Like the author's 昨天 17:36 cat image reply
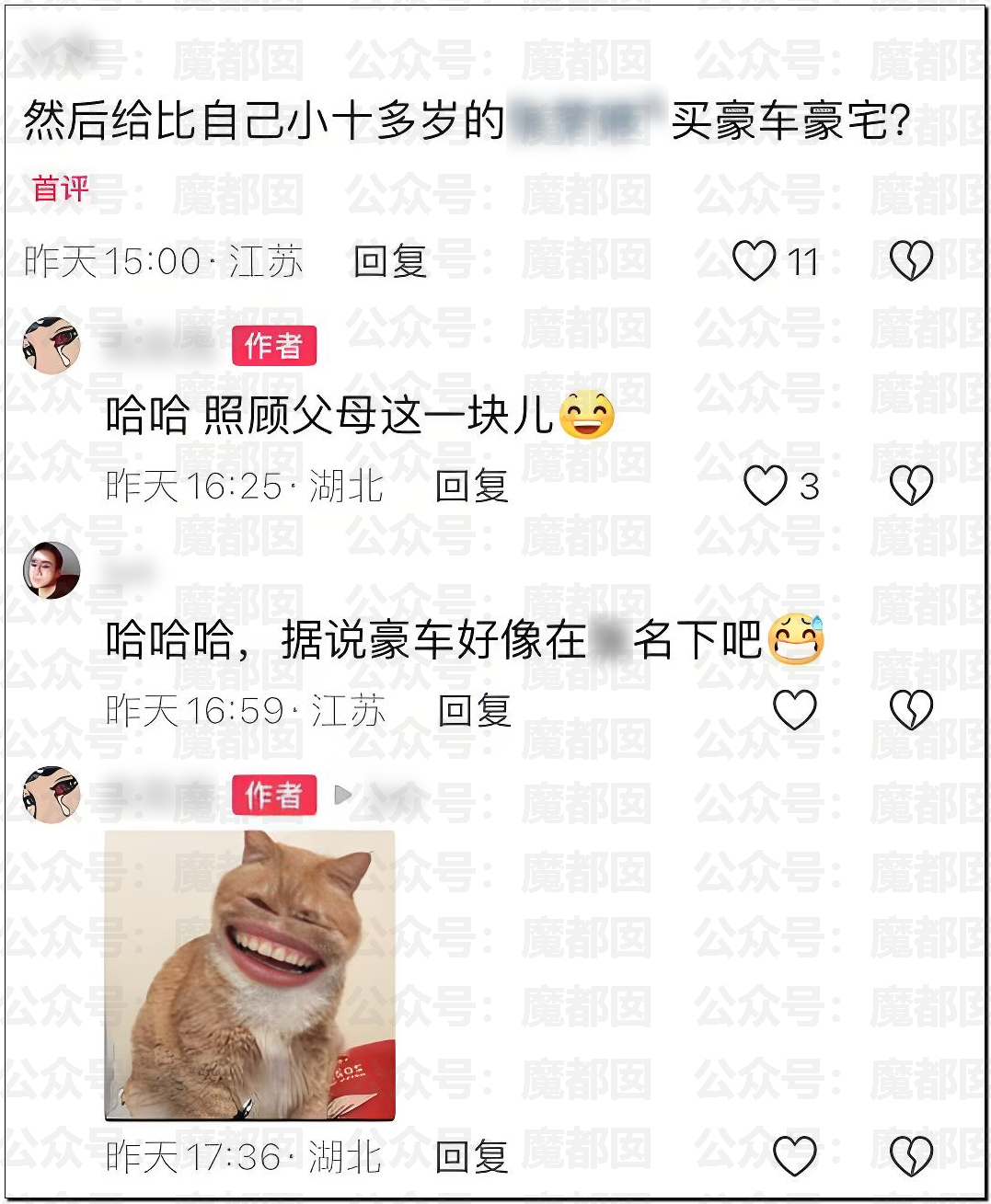Screen dimensions: 991x1204 click(x=794, y=1156)
